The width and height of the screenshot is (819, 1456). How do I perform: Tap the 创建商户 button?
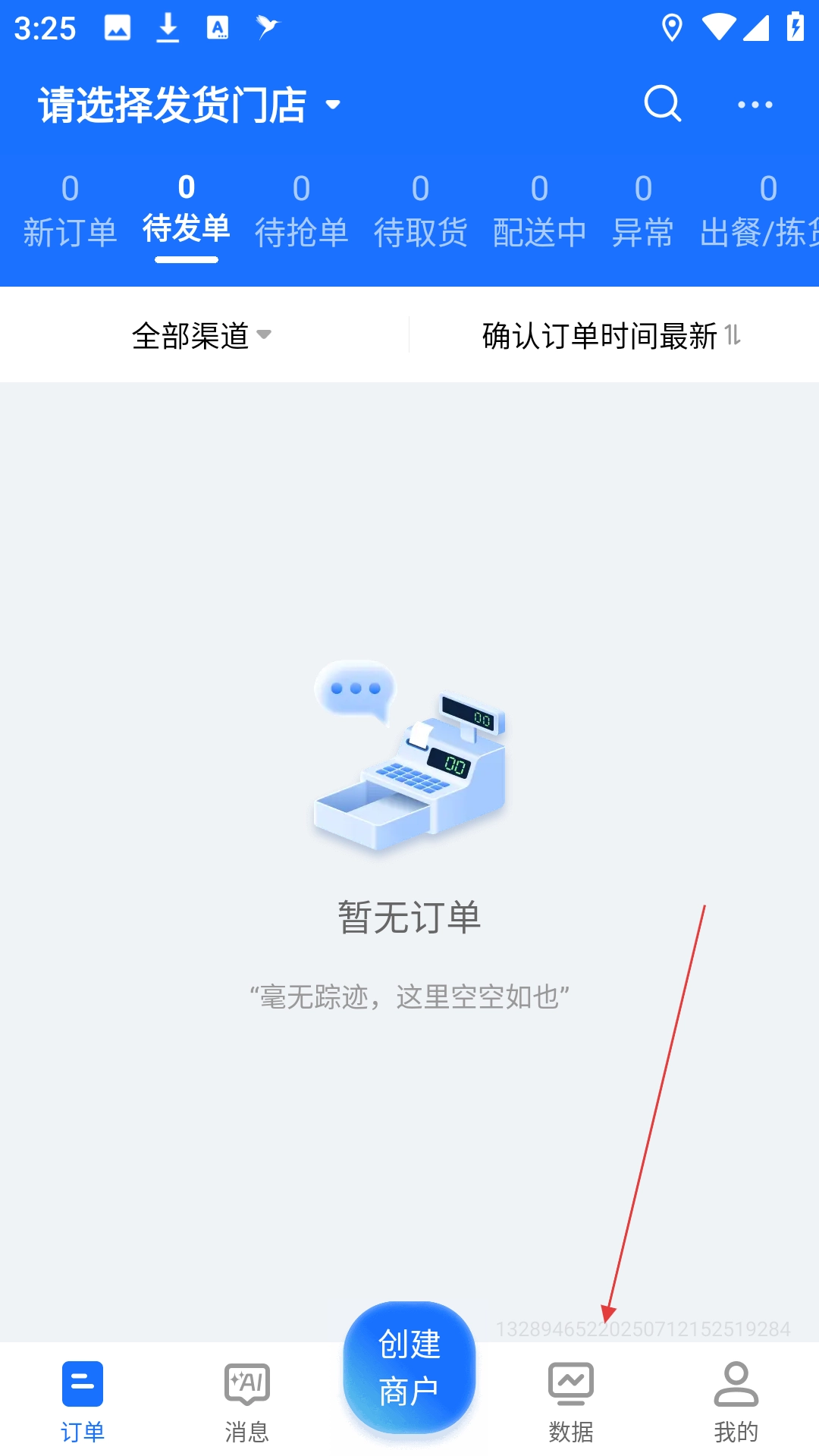(x=409, y=1367)
